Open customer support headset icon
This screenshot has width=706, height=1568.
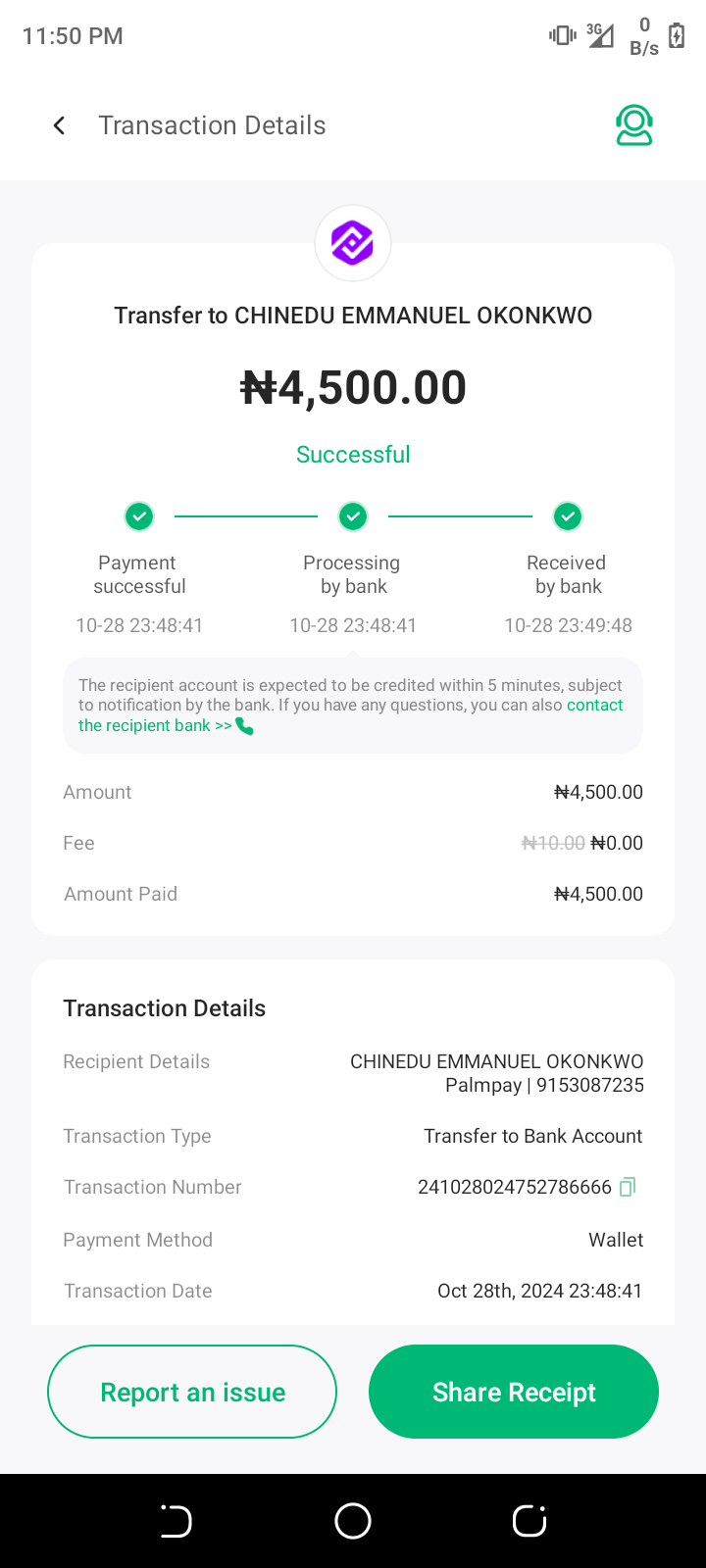pos(633,125)
